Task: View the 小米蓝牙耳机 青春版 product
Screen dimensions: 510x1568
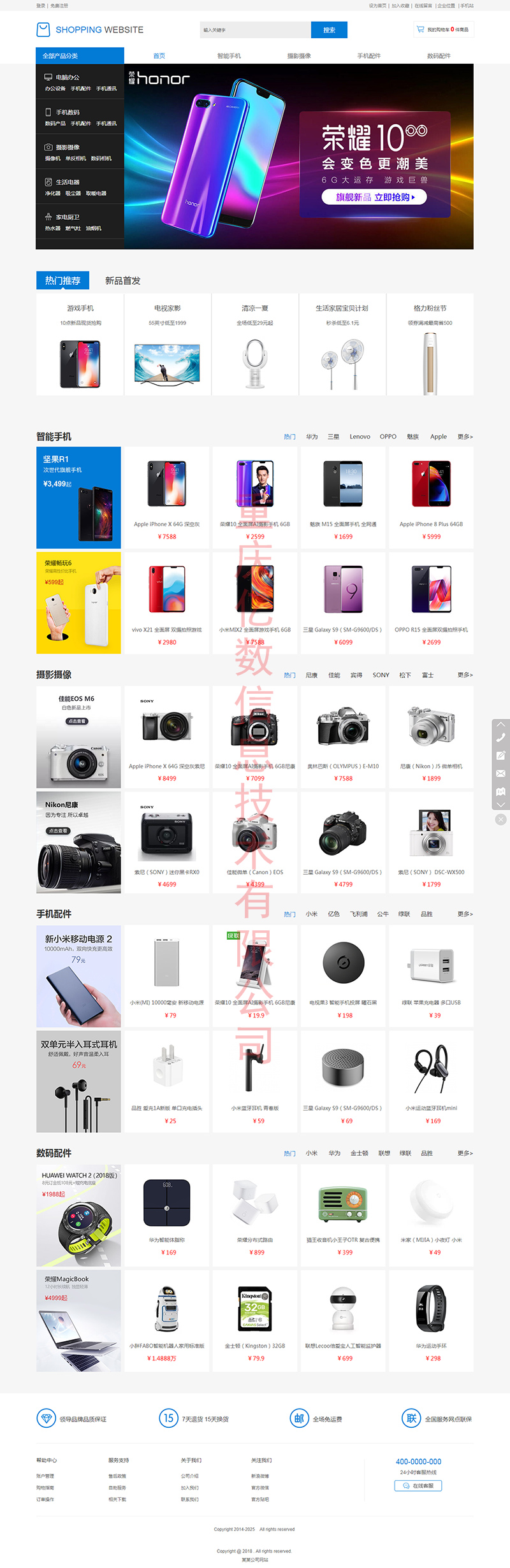Action: coord(255,1082)
